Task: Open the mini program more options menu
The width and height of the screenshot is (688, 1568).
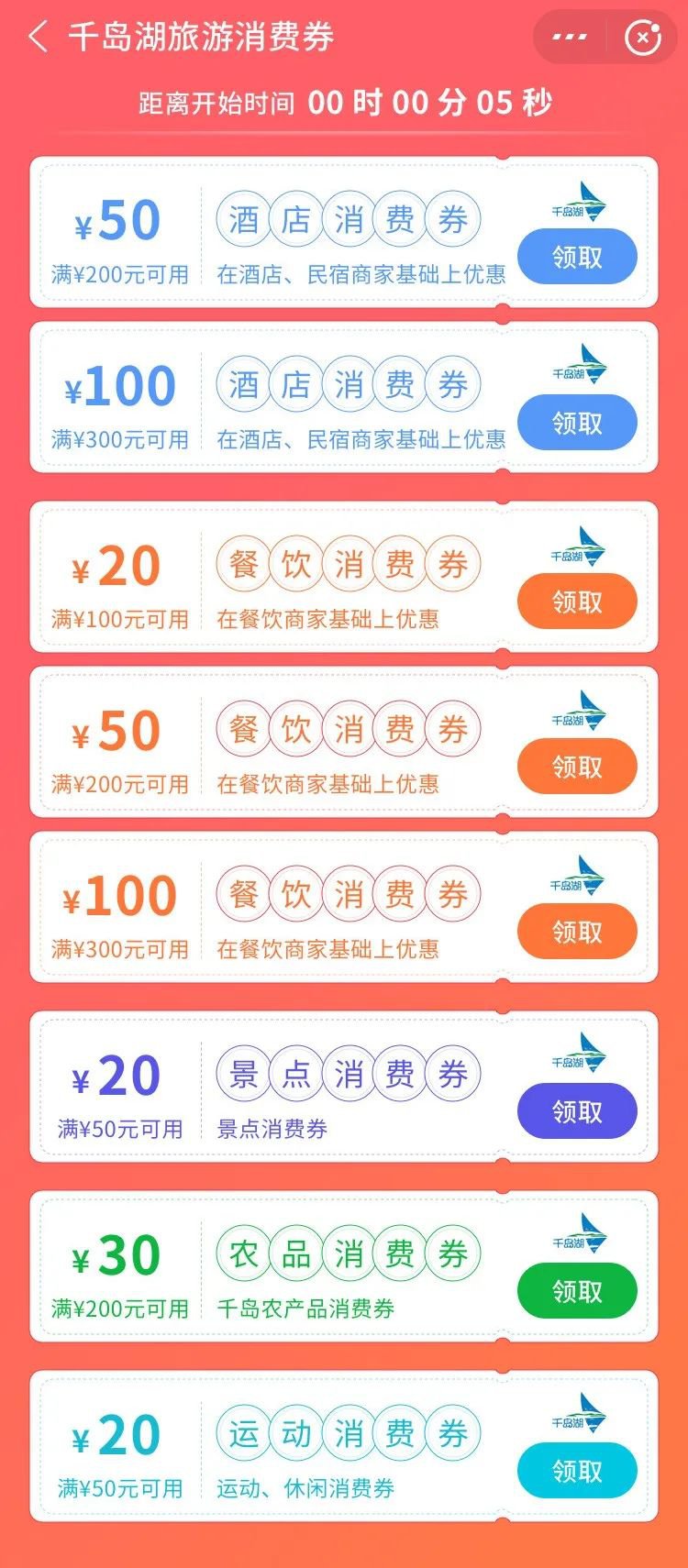Action: coord(569,38)
